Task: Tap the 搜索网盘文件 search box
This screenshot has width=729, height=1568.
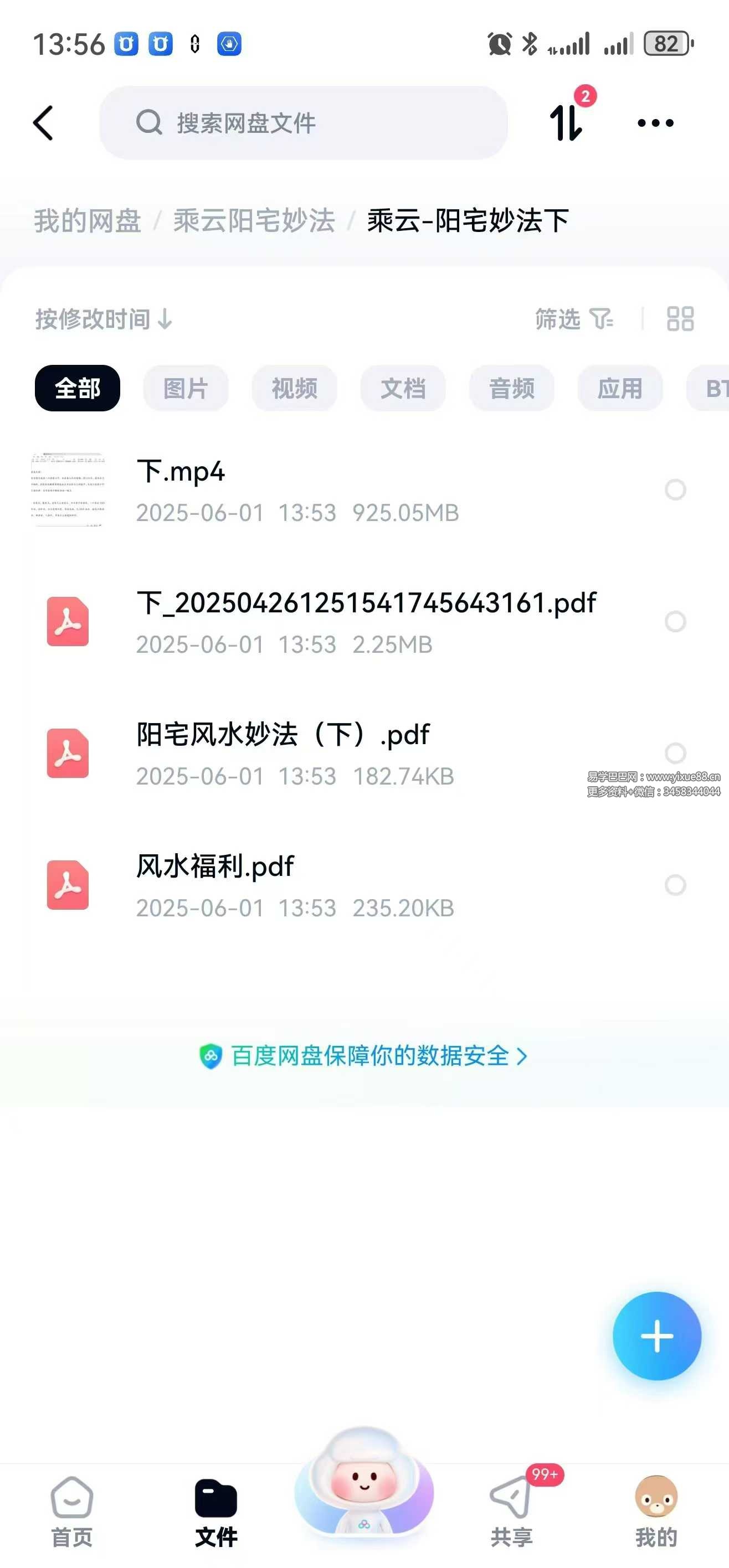Action: pyautogui.click(x=304, y=123)
